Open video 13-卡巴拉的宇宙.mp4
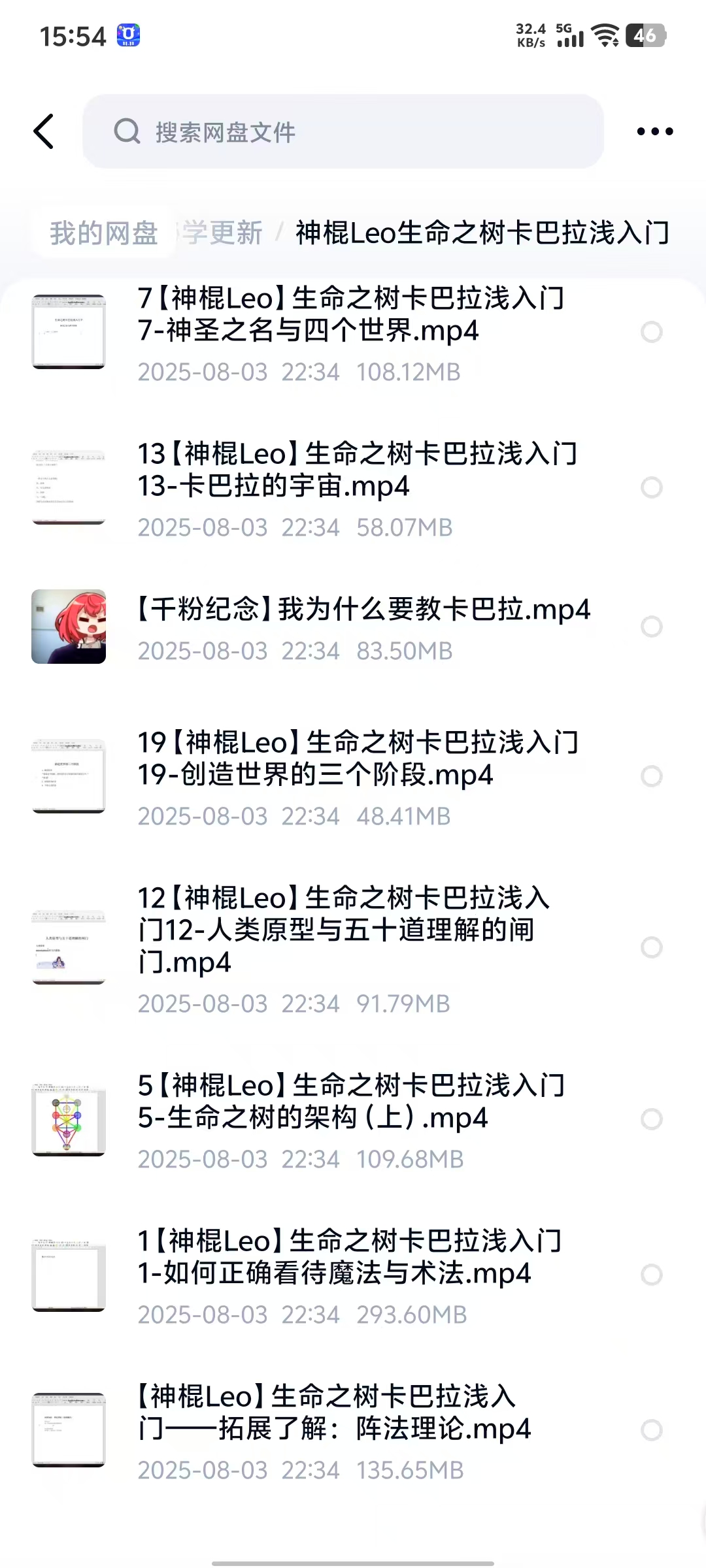Screen dimensions: 706x1568 pos(357,470)
